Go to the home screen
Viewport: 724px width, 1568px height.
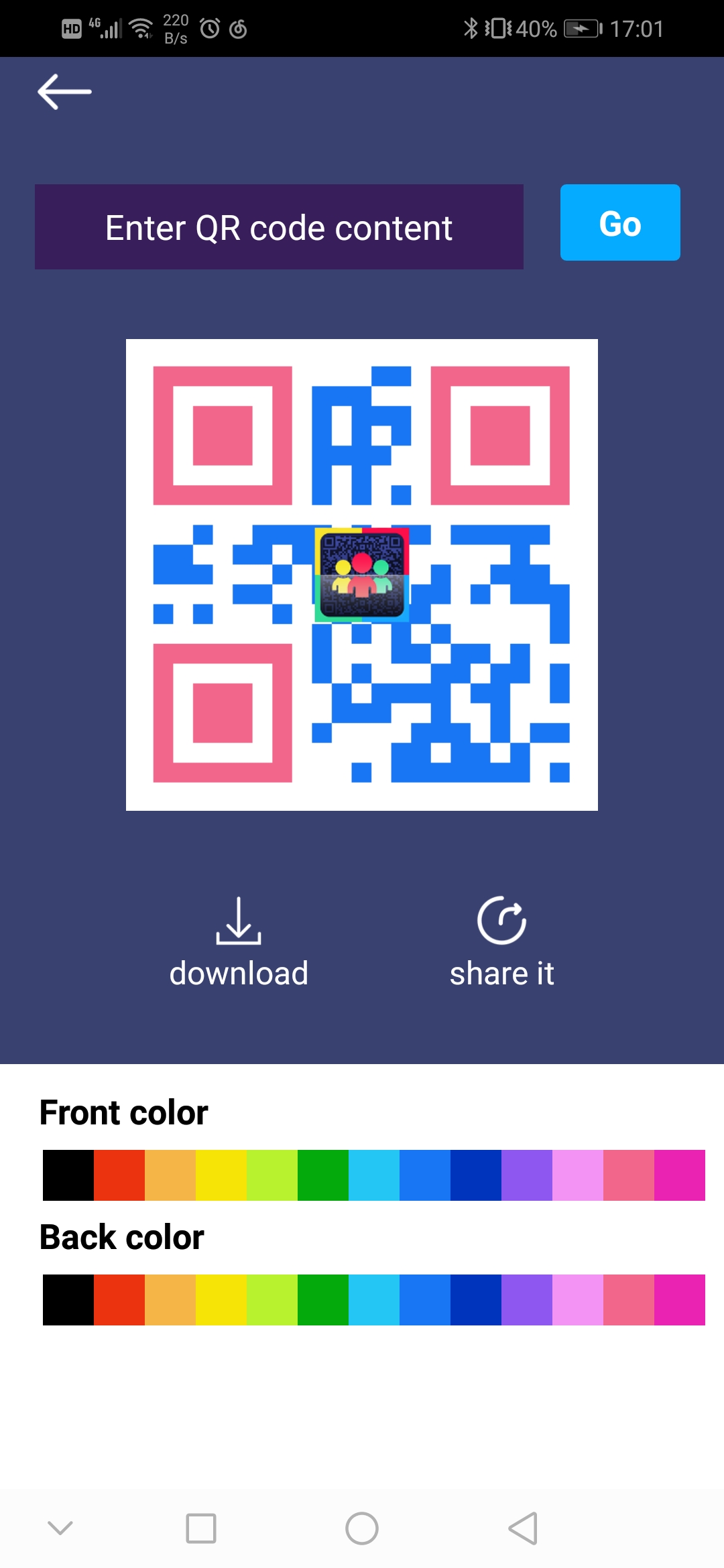(362, 1528)
